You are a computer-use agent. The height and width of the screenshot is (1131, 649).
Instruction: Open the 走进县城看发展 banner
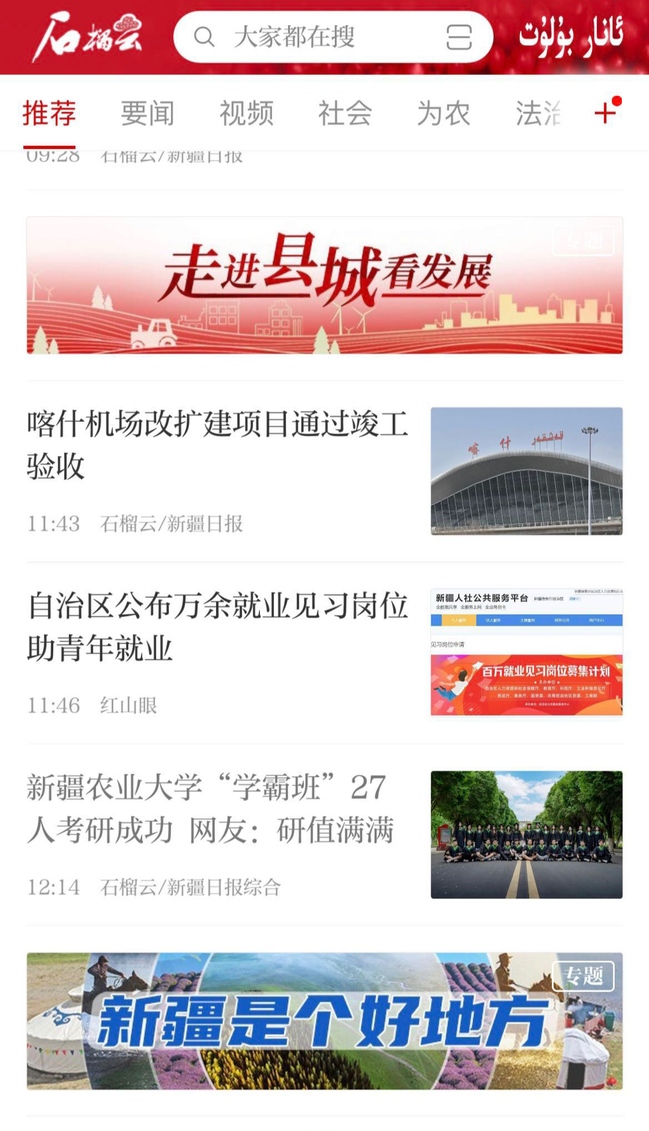click(x=324, y=285)
